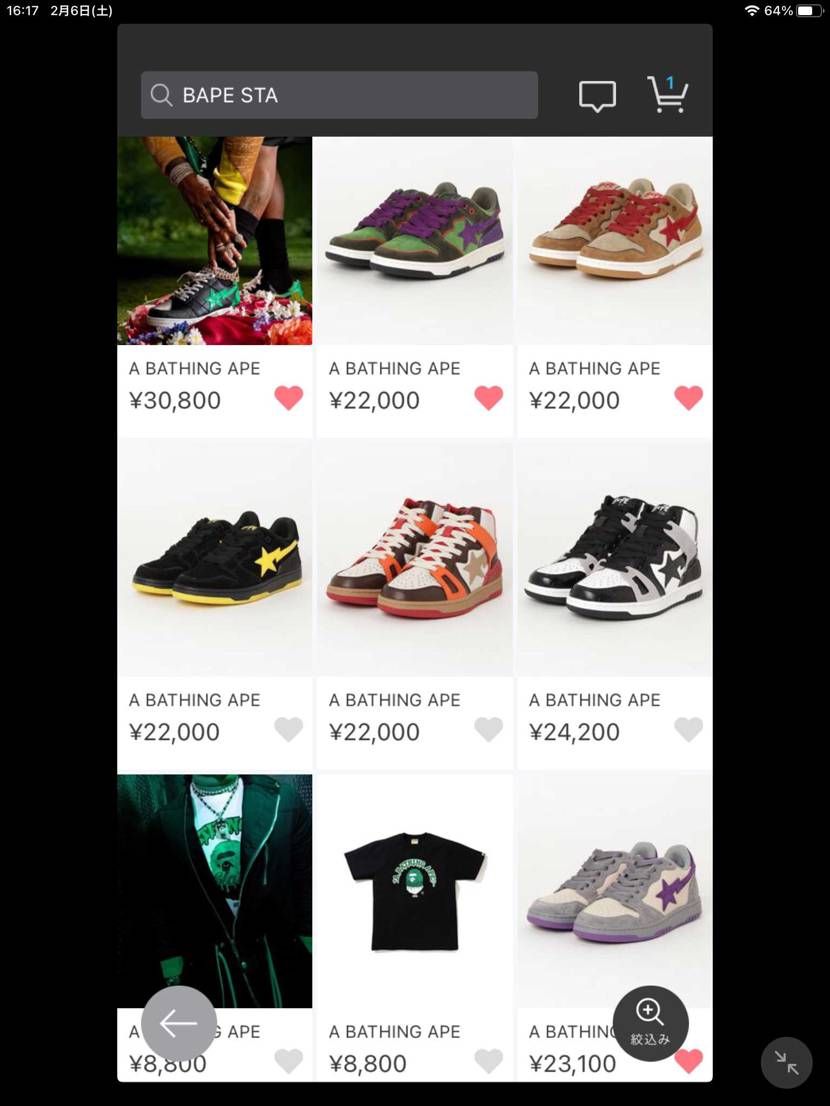This screenshot has height=1106, width=830.
Task: Open the black T-shirt product thumbnail
Action: click(x=414, y=889)
